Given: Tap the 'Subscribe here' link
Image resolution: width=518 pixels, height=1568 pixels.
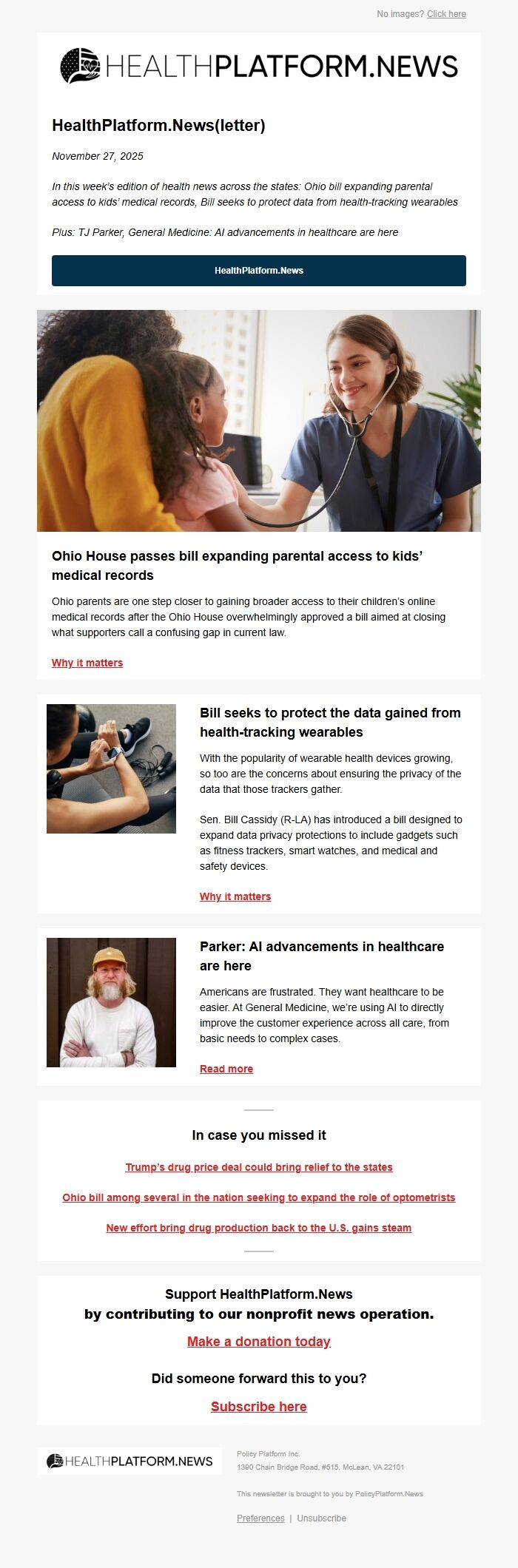Looking at the screenshot, I should coord(258,1407).
